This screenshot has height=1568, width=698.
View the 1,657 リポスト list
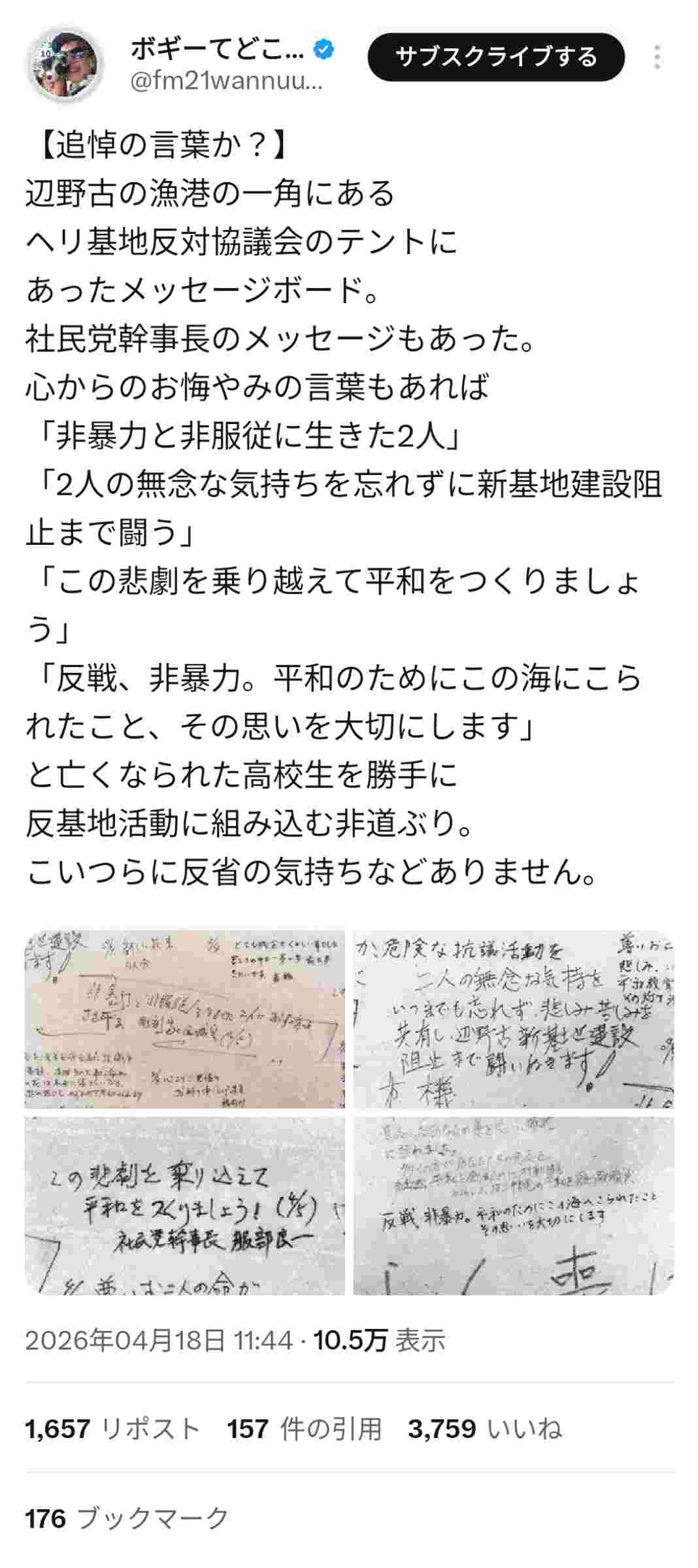point(112,1429)
